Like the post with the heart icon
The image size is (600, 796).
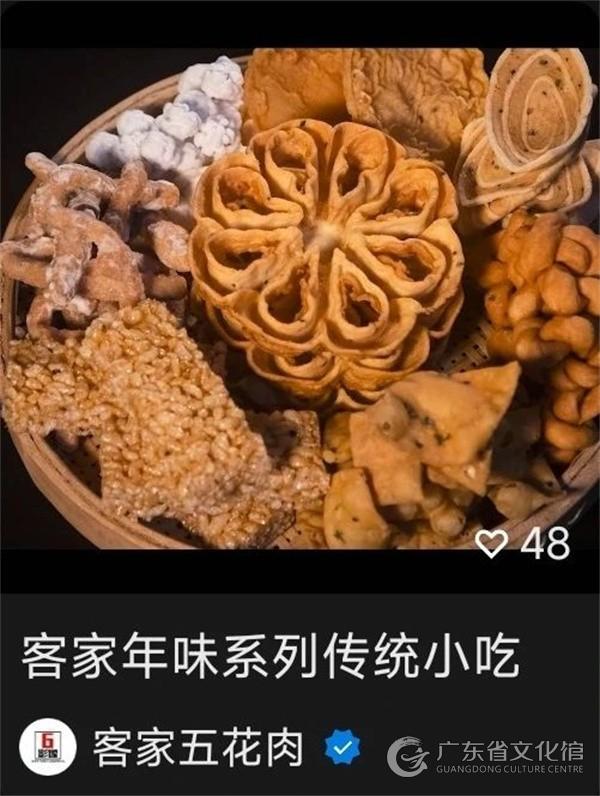click(491, 544)
